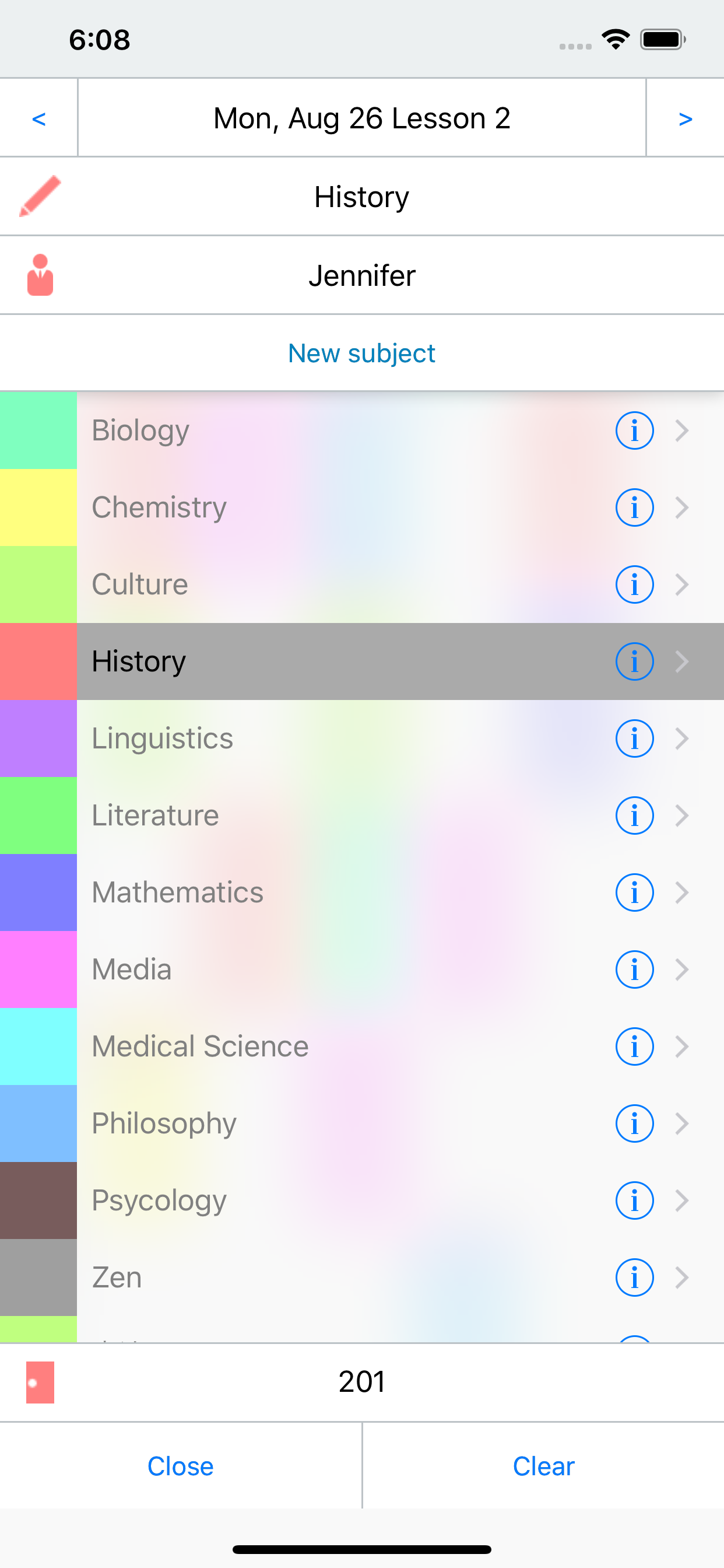724x1568 pixels.
Task: Tap New subject
Action: tap(361, 353)
